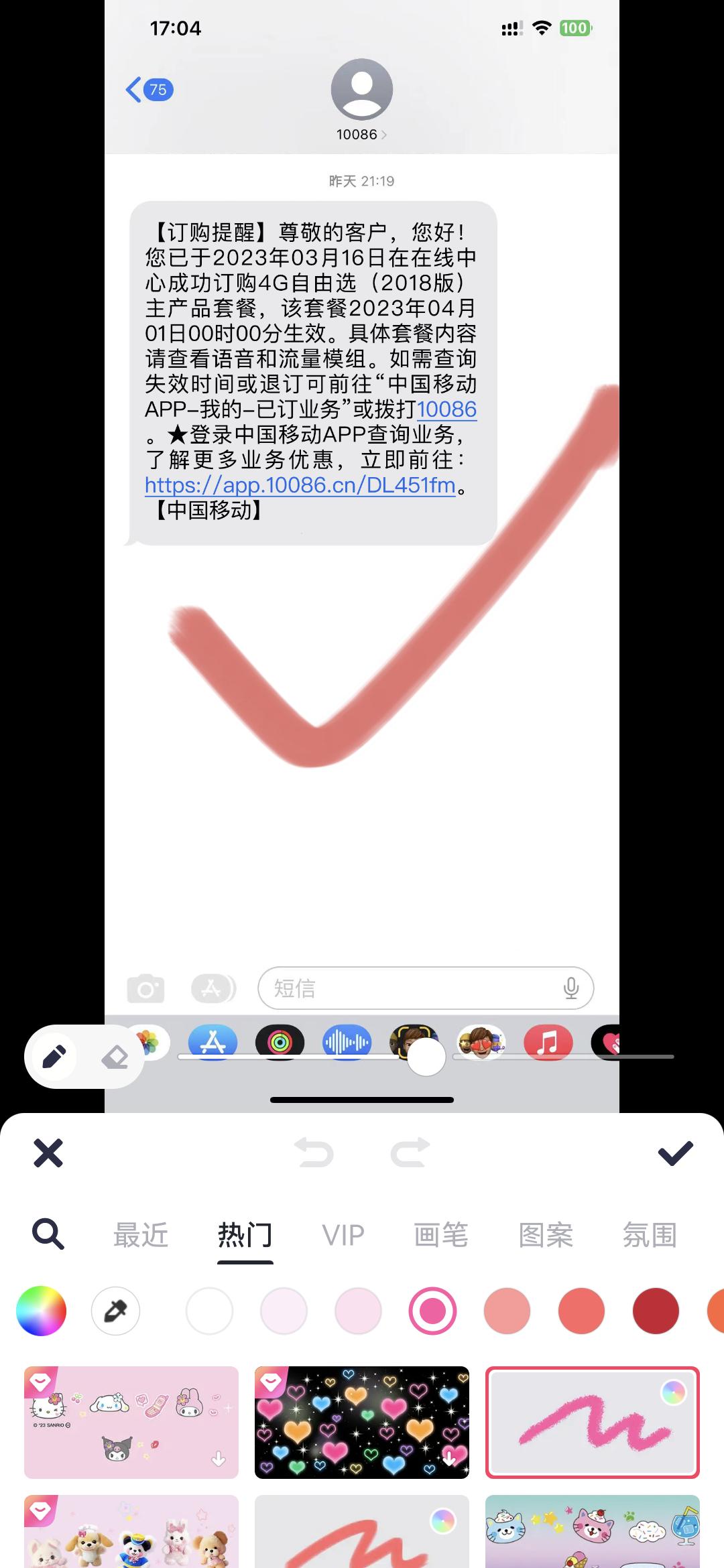Switch to the VIP tab
Screen dimensions: 724x1568
[343, 1234]
